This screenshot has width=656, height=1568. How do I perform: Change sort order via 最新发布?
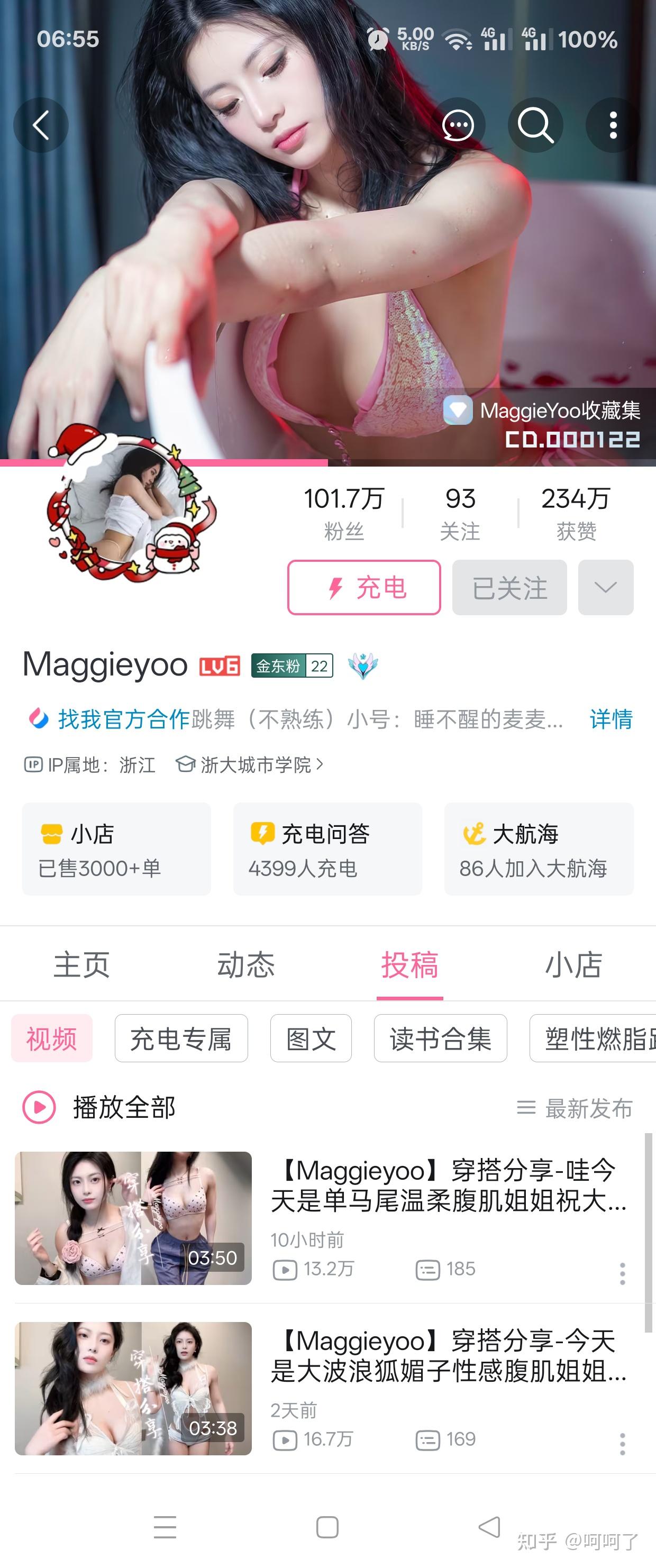tap(575, 1108)
